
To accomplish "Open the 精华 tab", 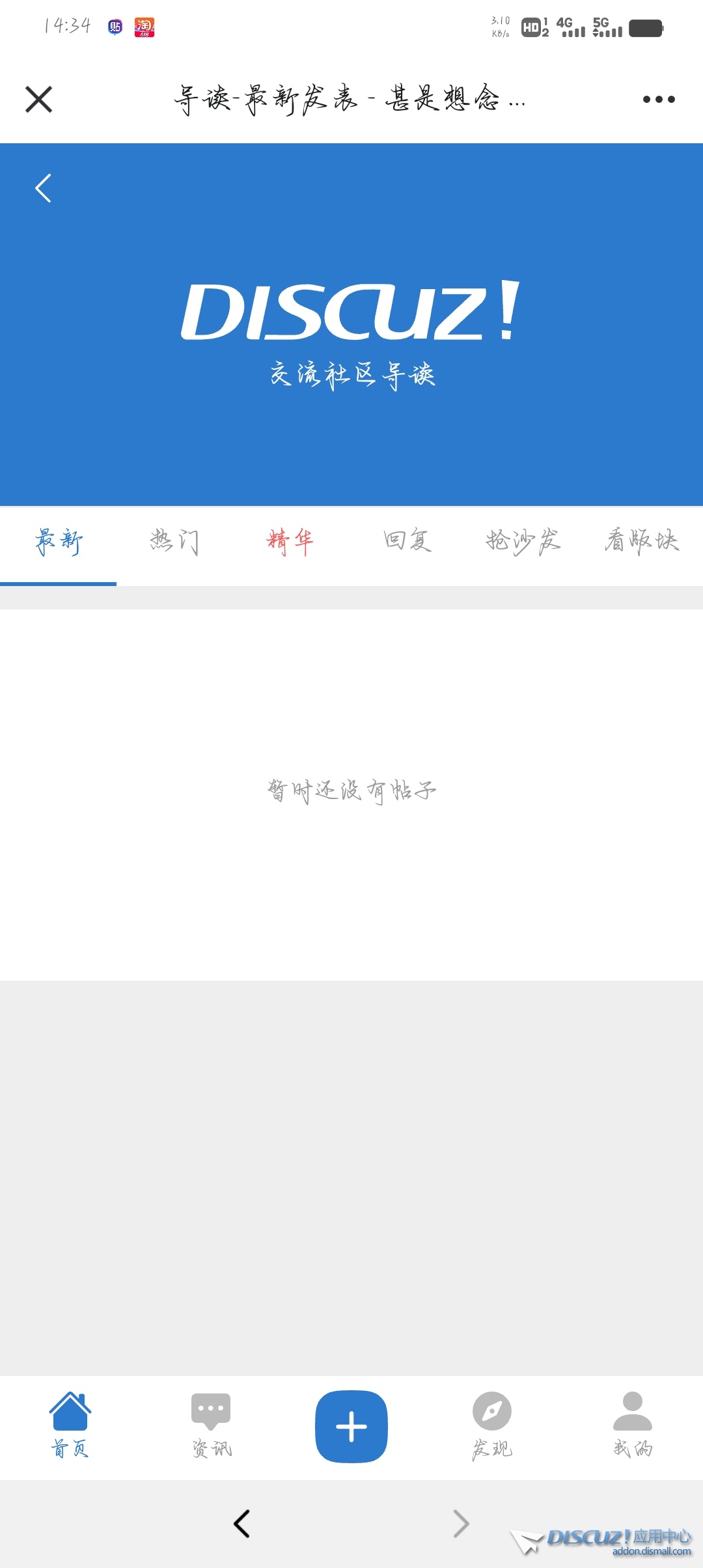I will click(x=290, y=542).
